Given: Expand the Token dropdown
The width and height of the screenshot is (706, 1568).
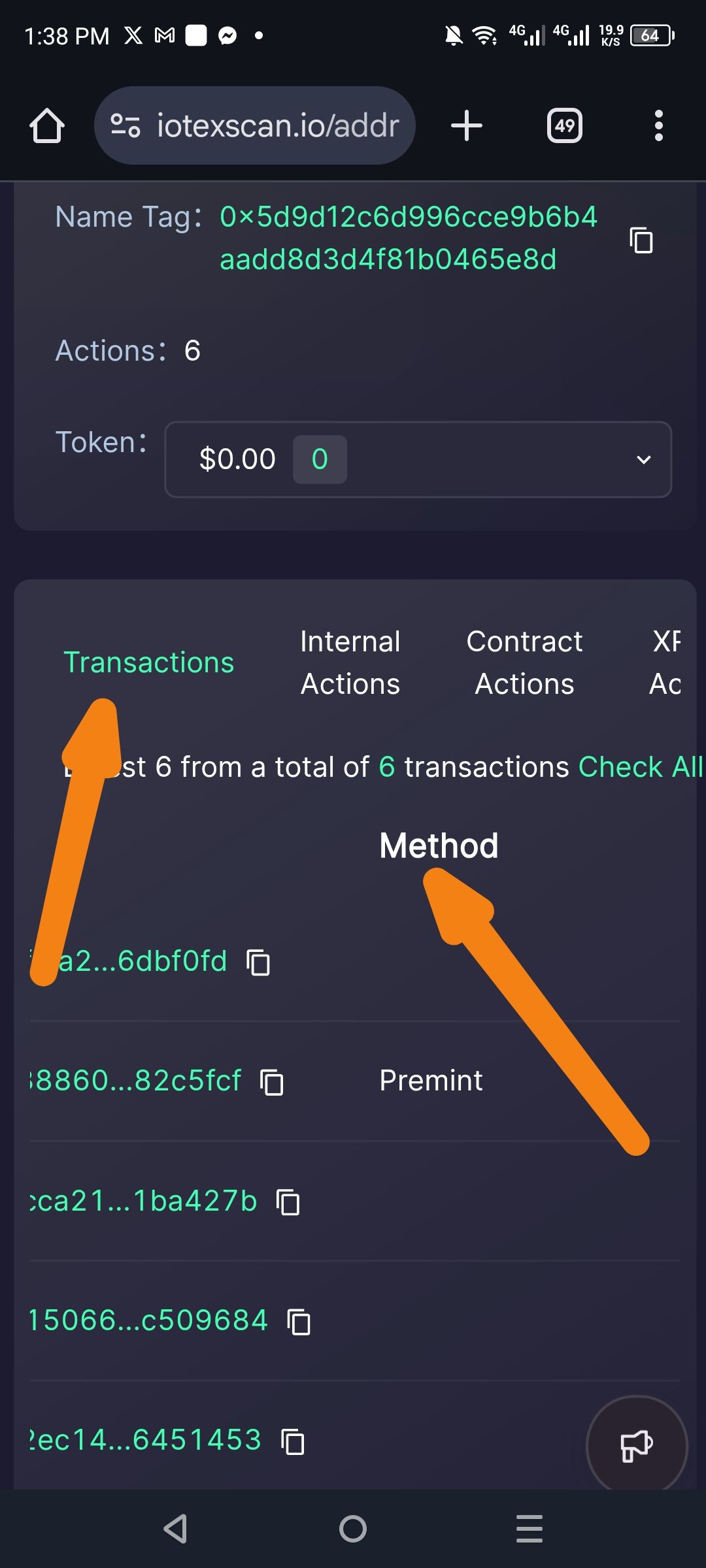Looking at the screenshot, I should click(418, 459).
